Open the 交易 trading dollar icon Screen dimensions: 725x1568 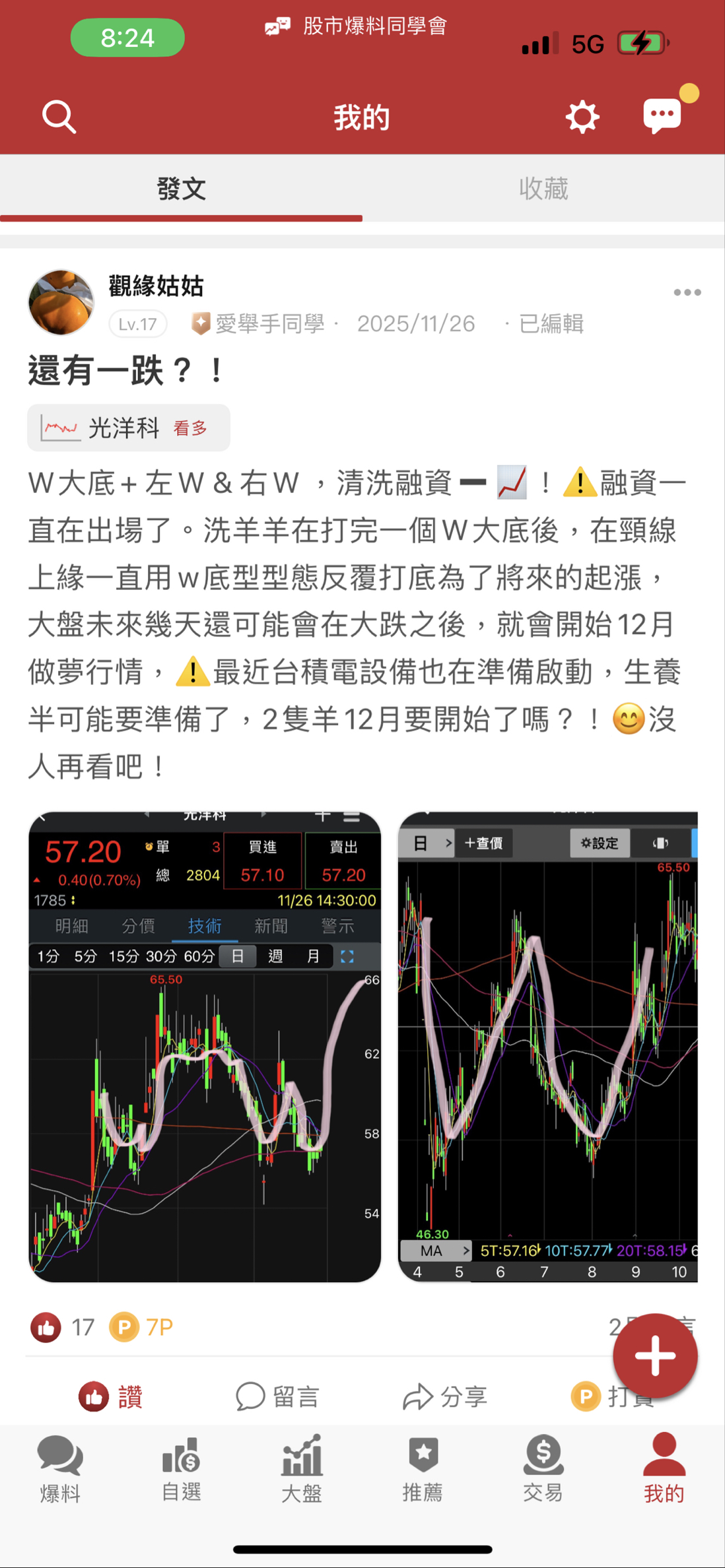pyautogui.click(x=543, y=1472)
